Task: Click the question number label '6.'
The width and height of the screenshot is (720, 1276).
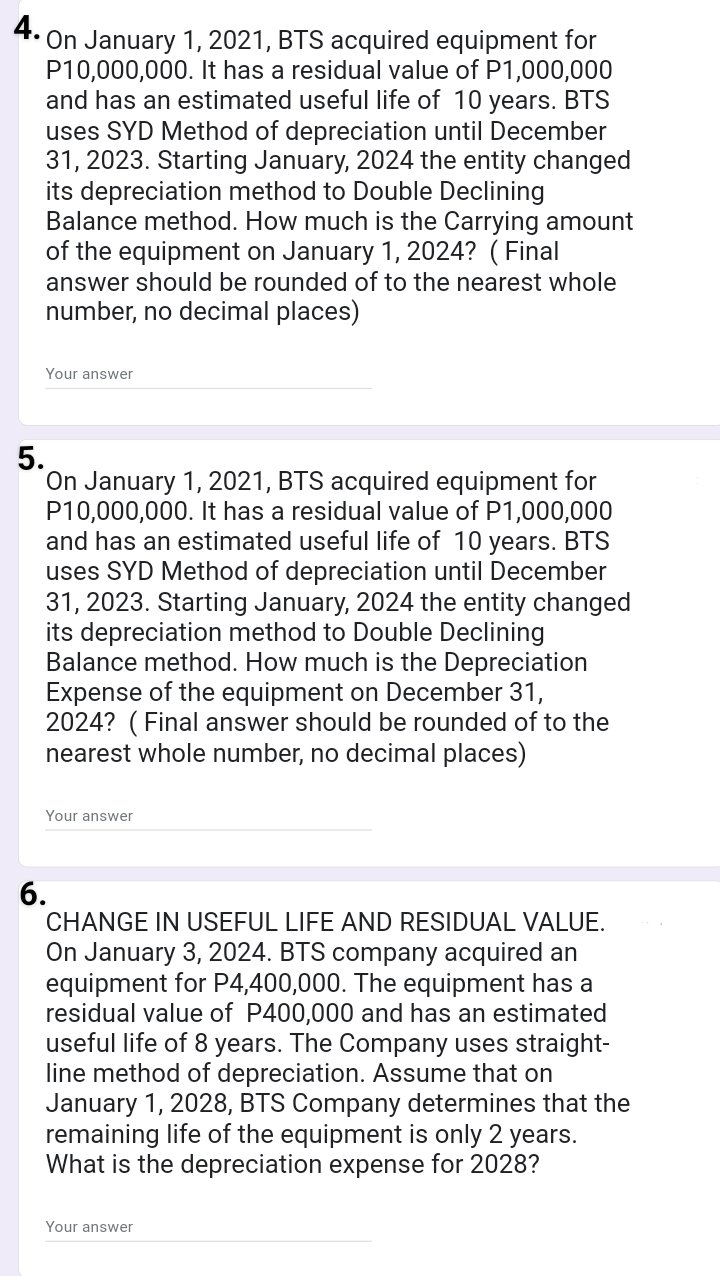Action: point(28,891)
